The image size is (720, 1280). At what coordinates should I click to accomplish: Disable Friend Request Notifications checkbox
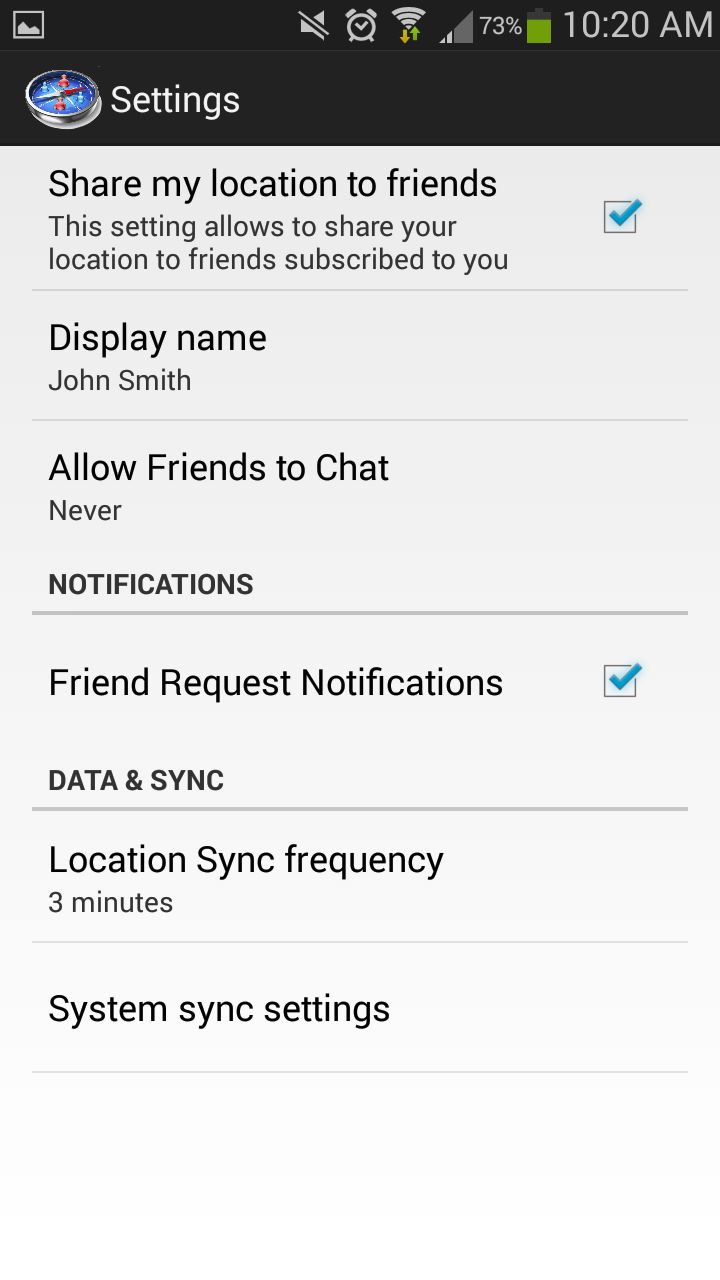[620, 682]
